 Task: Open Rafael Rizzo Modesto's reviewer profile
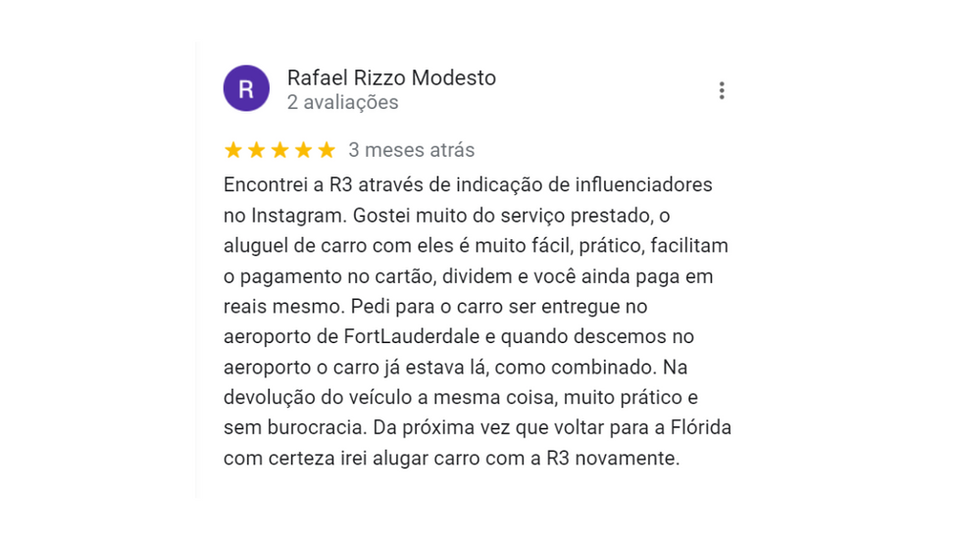[x=391, y=78]
